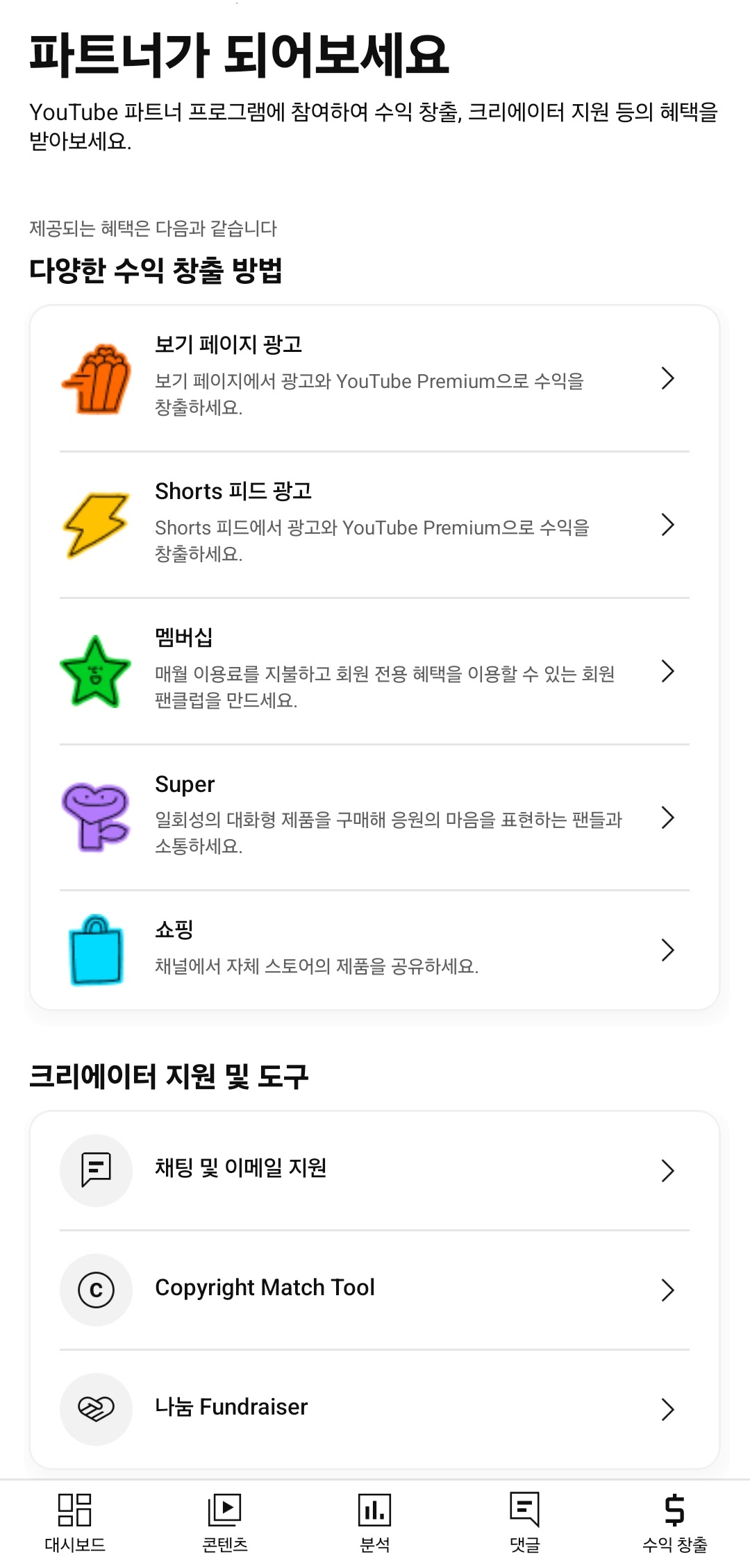This screenshot has height=1568, width=750.
Task: Open 나눔 Fundraiser
Action: click(x=375, y=1408)
